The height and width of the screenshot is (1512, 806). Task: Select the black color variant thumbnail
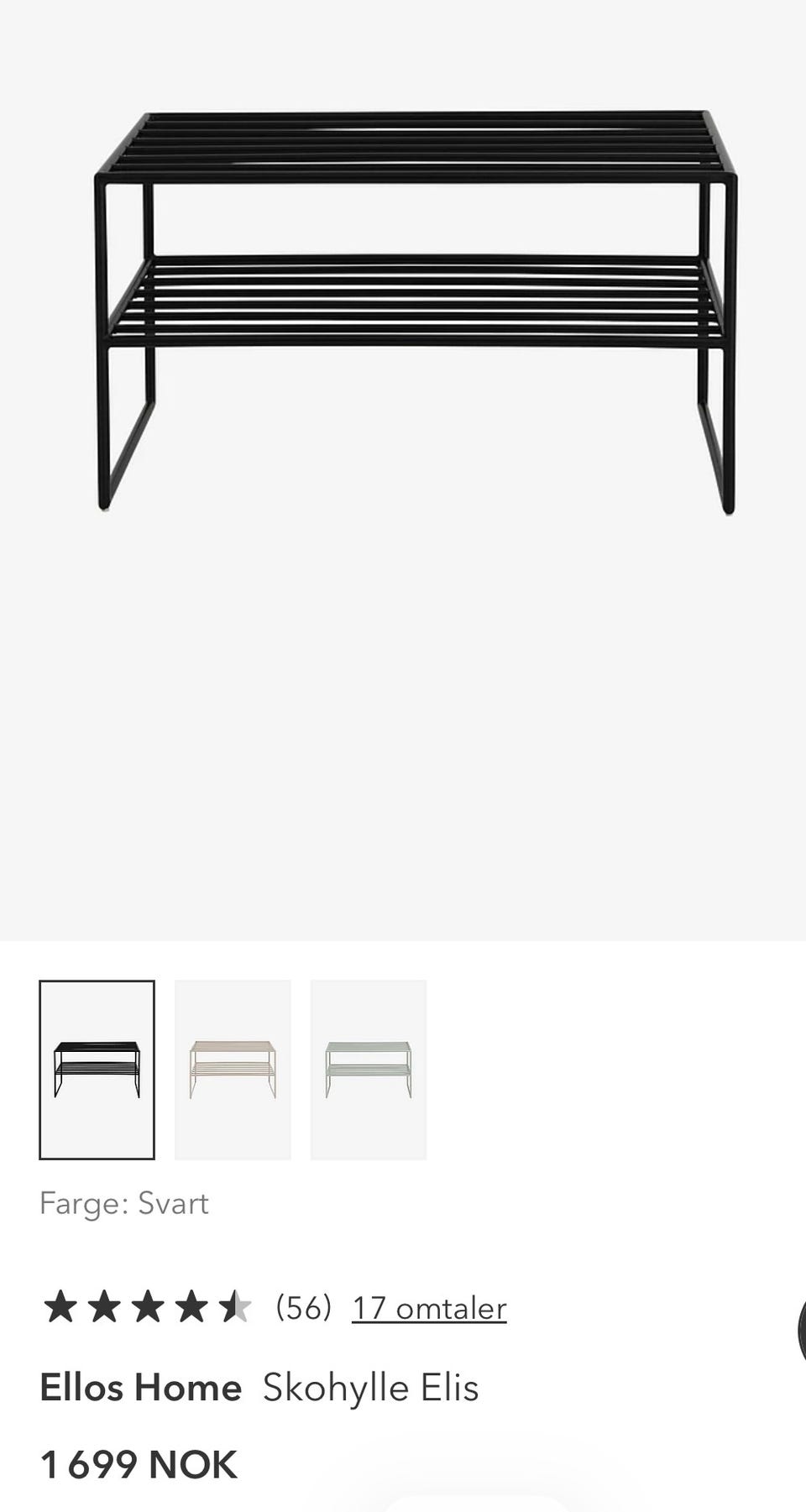click(x=97, y=1070)
